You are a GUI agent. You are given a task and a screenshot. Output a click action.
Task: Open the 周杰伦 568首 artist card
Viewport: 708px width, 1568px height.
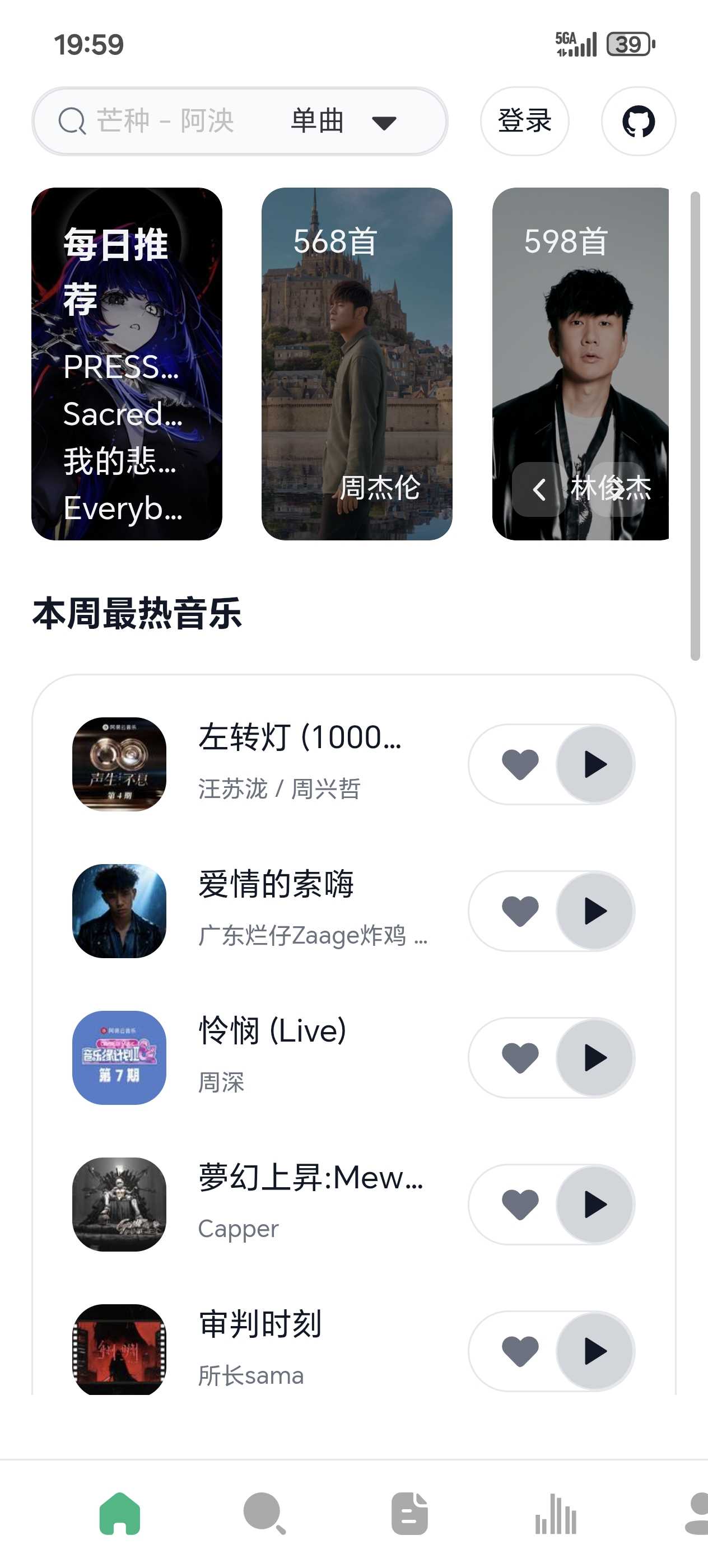click(x=357, y=363)
